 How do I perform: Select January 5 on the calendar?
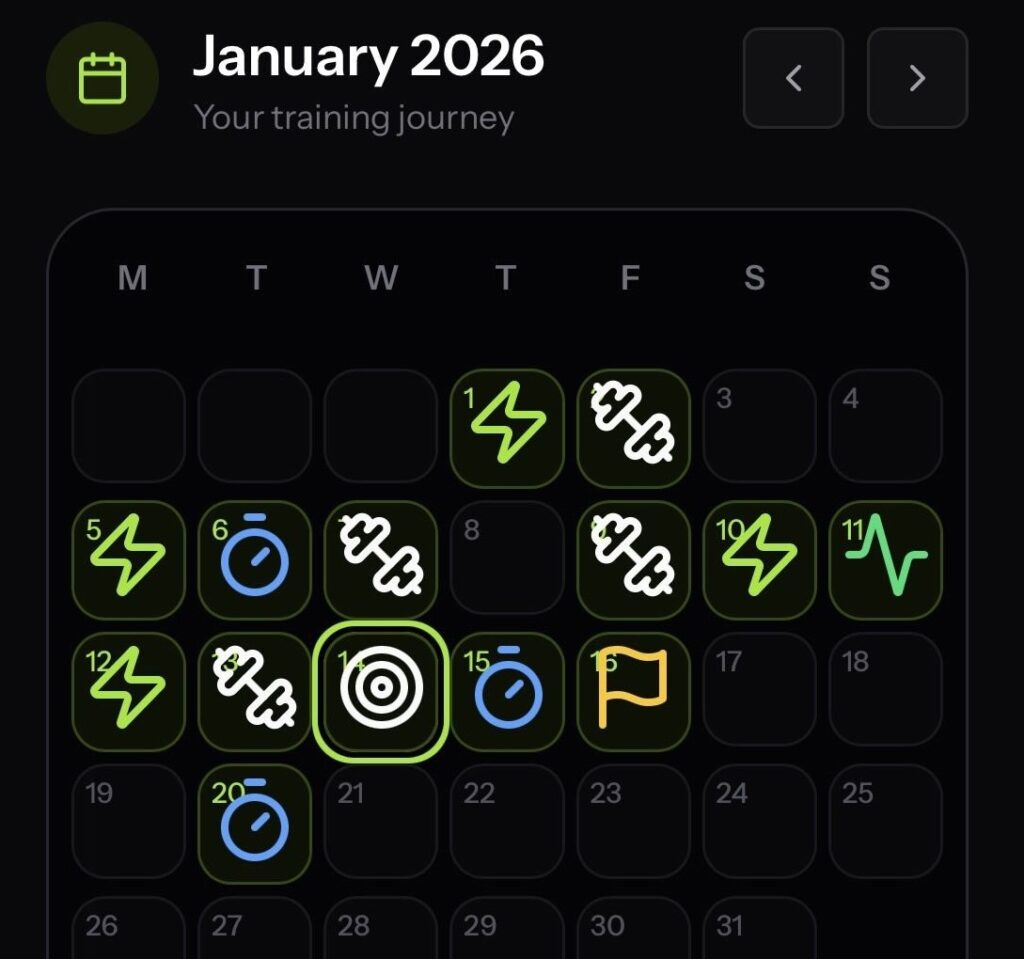[129, 560]
